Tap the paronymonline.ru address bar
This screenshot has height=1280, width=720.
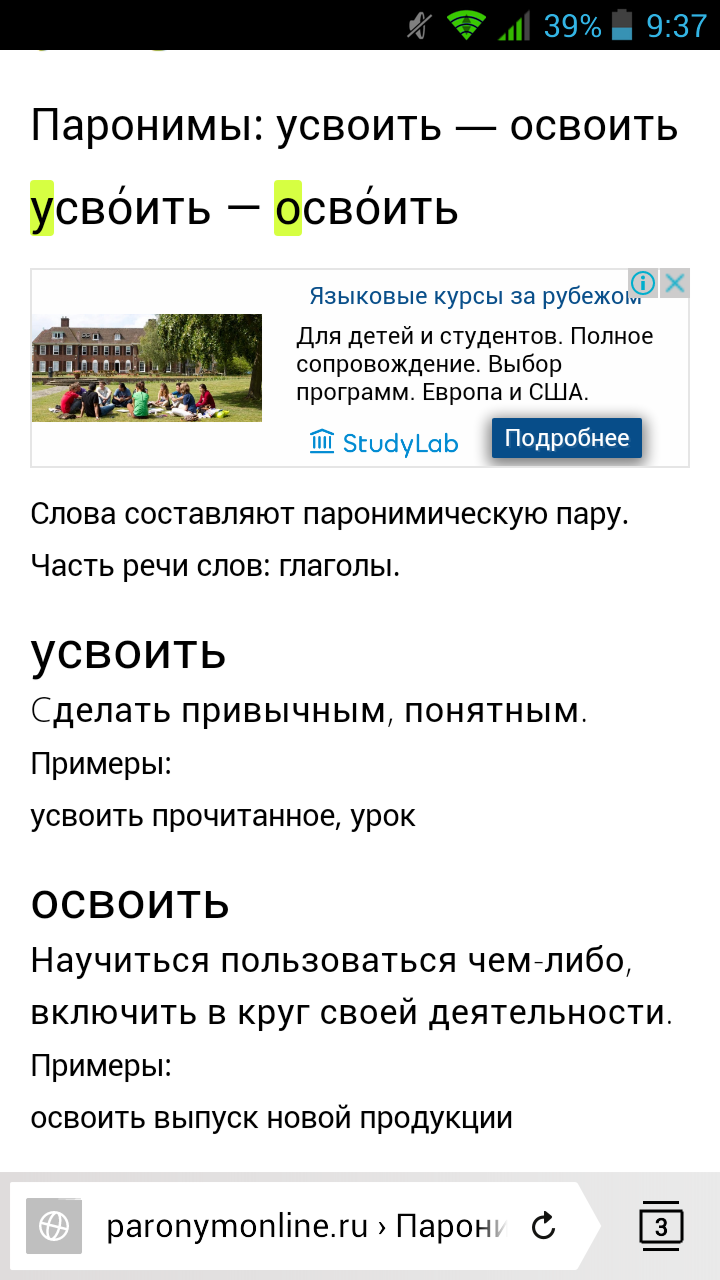(305, 1226)
